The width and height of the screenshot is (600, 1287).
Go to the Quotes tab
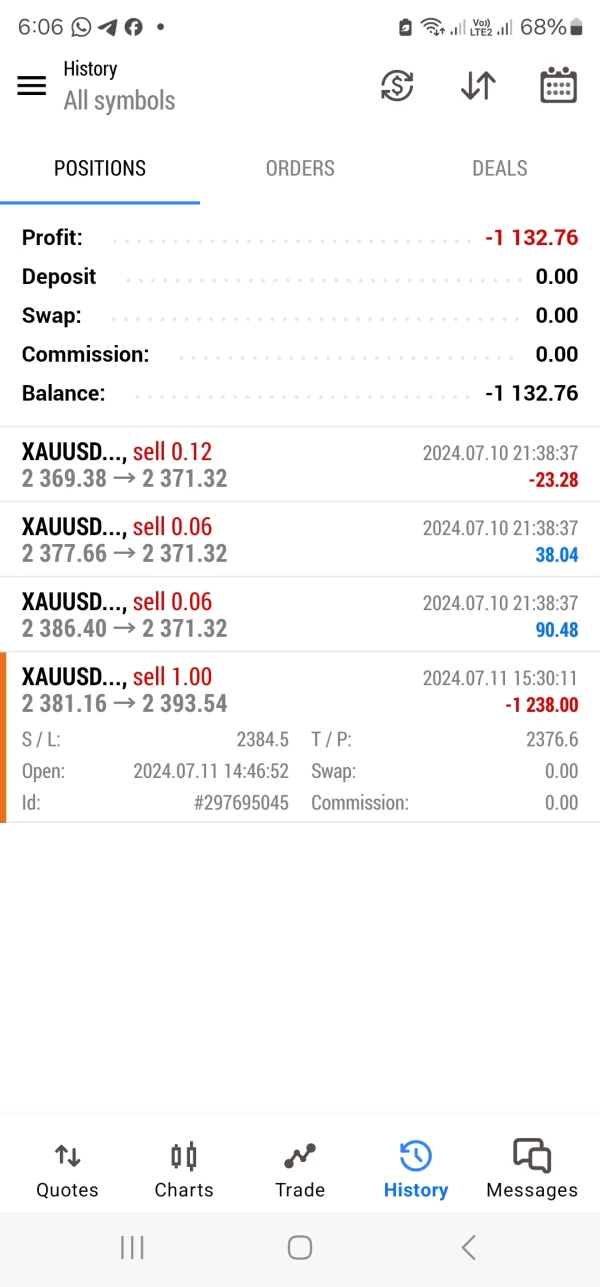click(x=68, y=1170)
